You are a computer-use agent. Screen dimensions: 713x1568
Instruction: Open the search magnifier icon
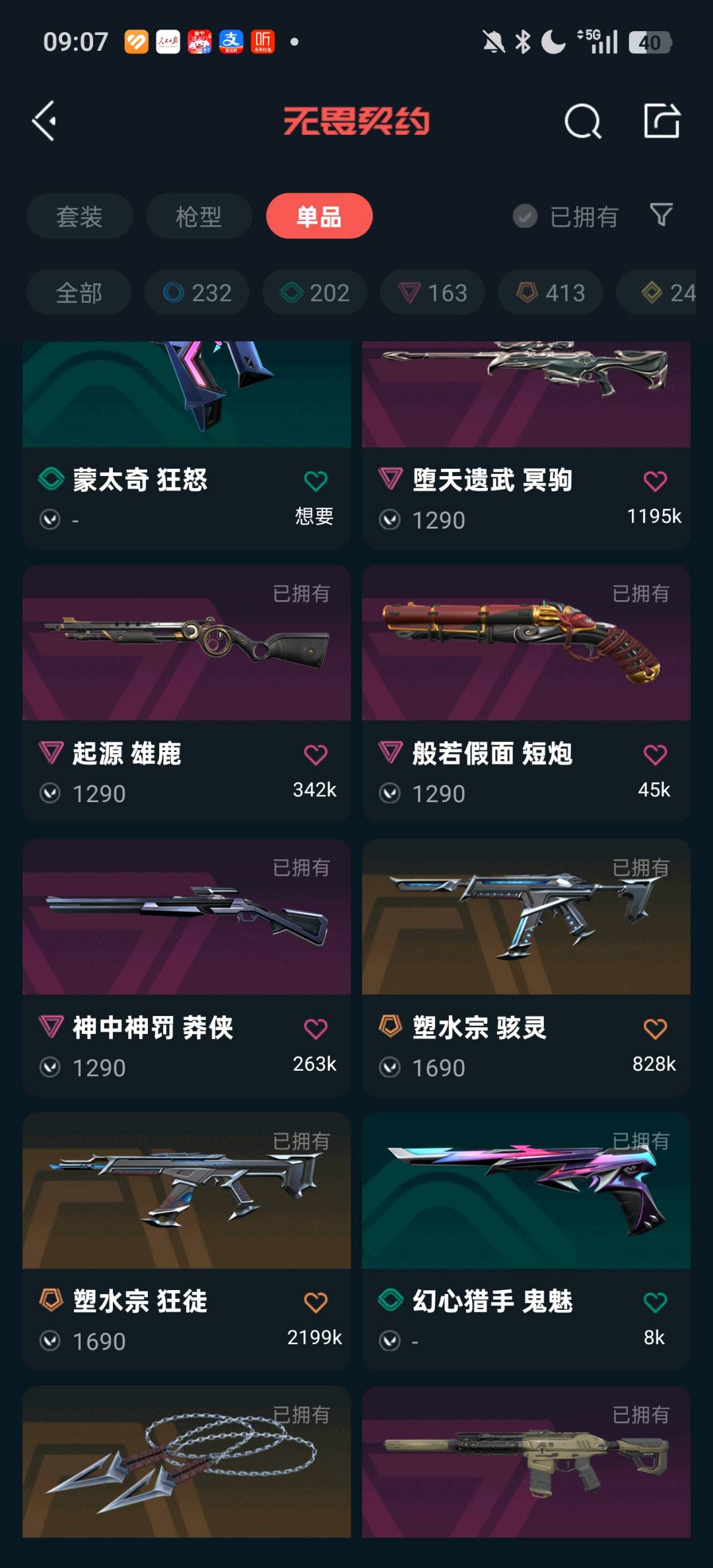583,121
